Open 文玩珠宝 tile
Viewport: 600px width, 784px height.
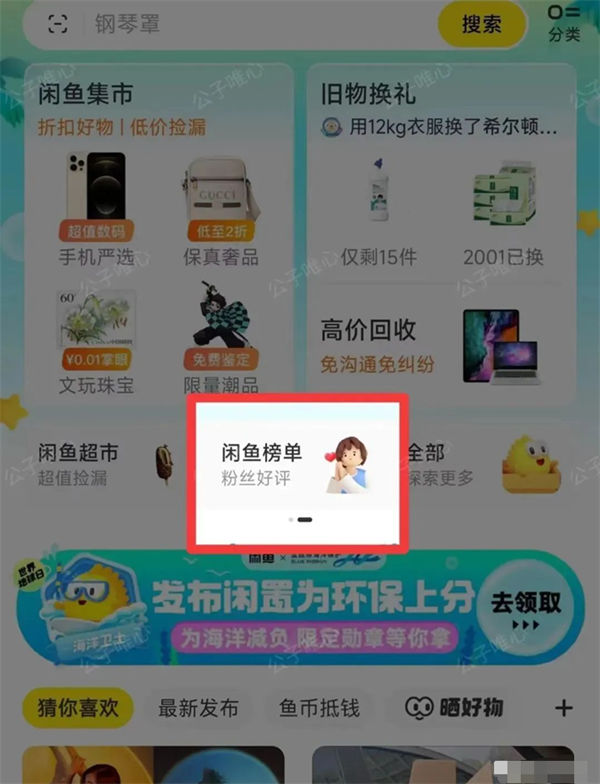[x=96, y=342]
